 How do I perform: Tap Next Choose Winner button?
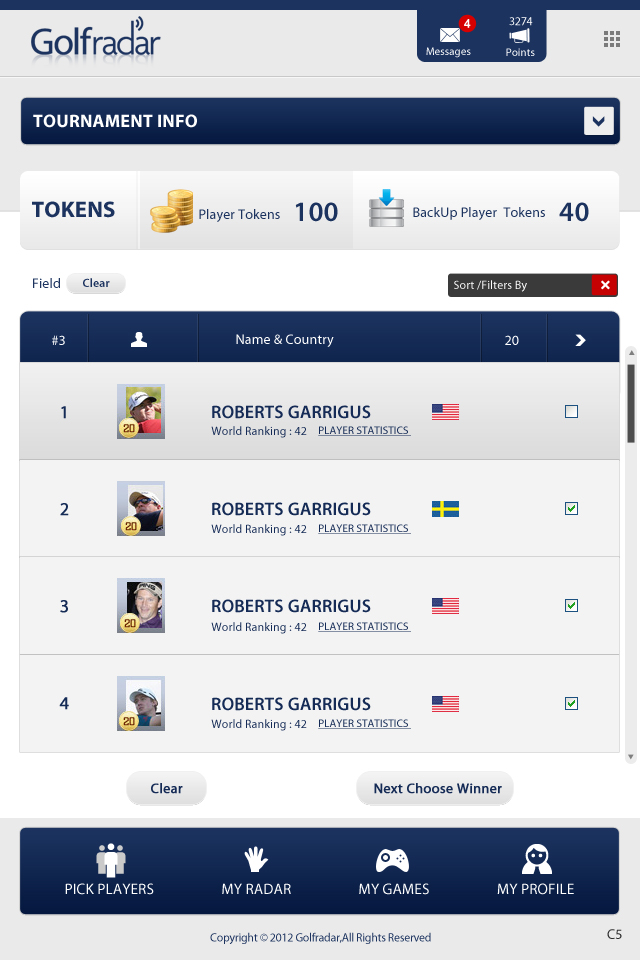(x=437, y=788)
